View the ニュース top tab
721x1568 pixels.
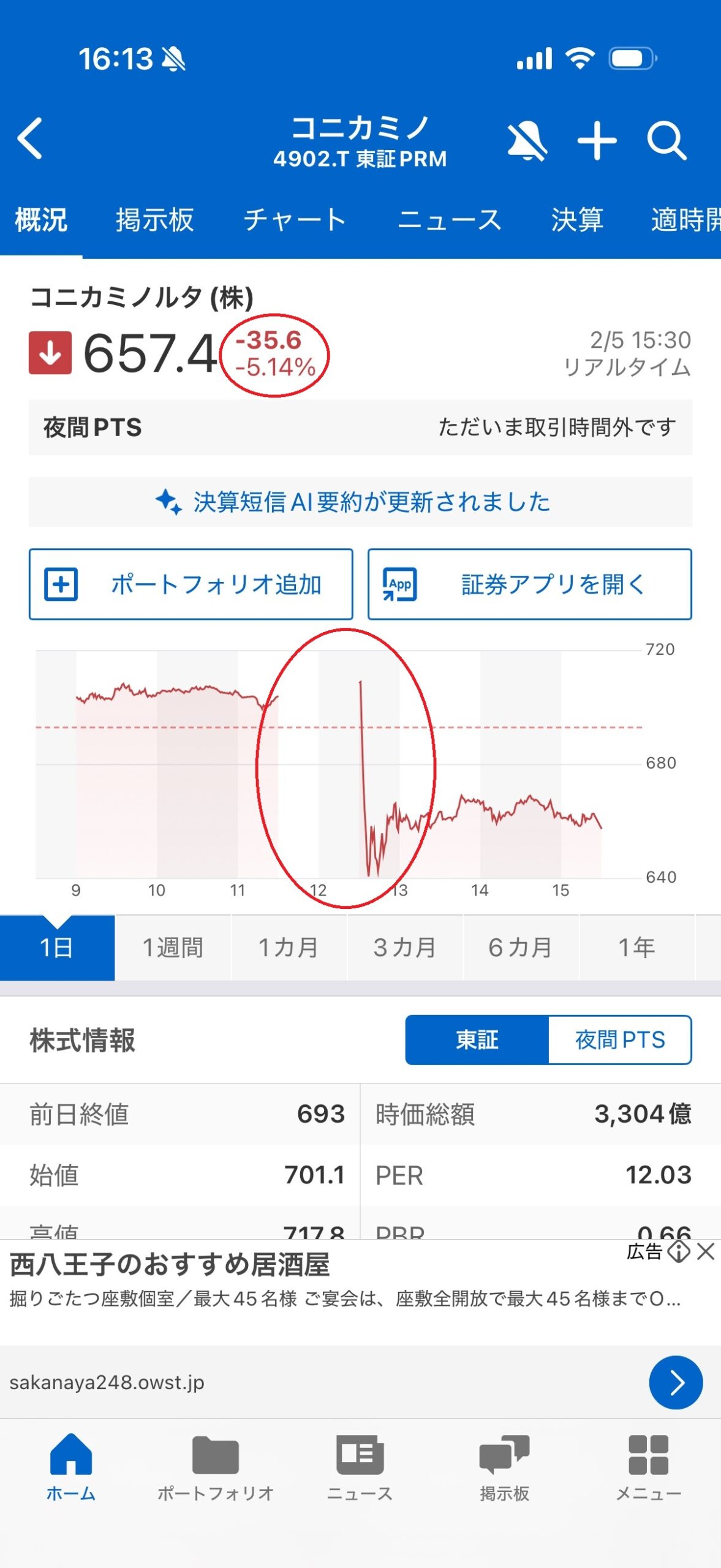point(449,220)
